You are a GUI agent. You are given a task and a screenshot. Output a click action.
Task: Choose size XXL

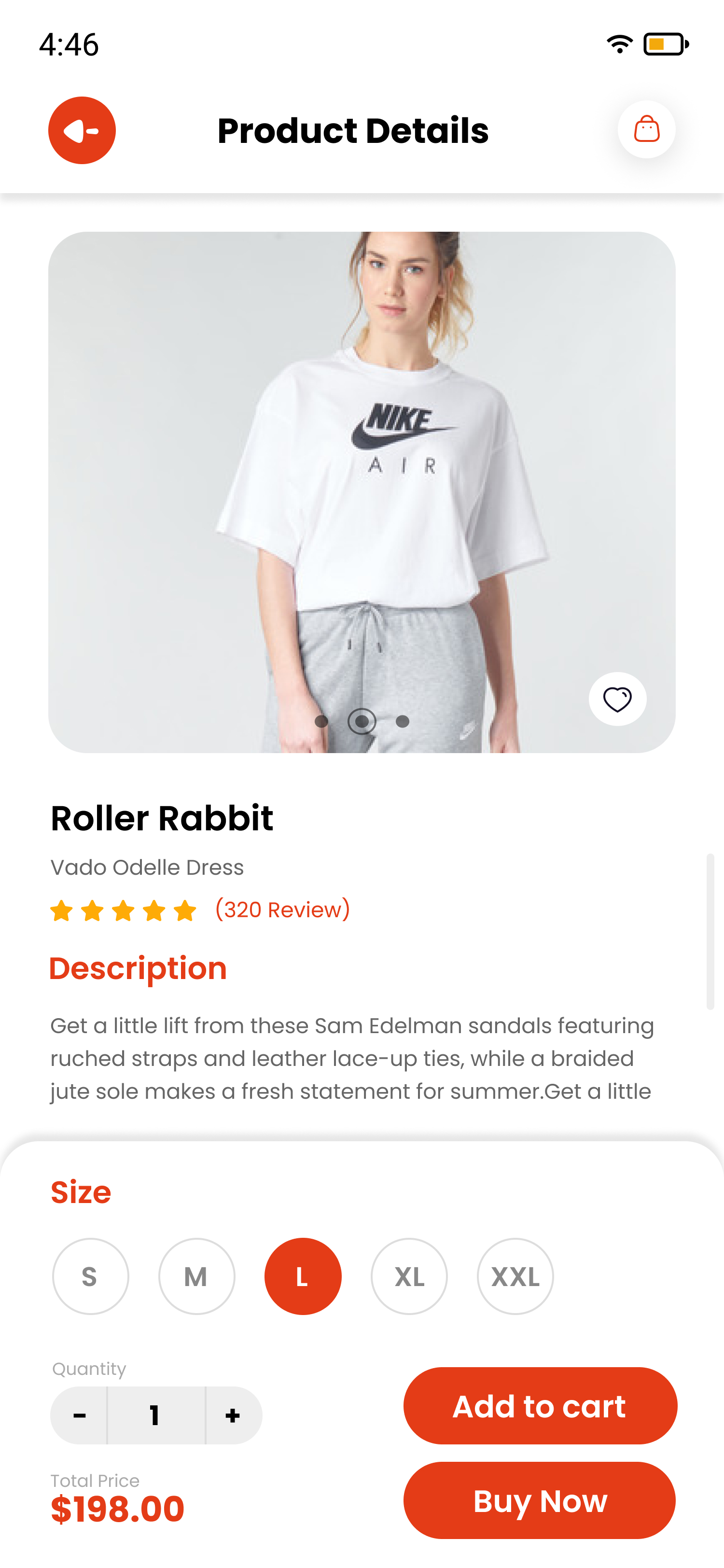point(515,1276)
